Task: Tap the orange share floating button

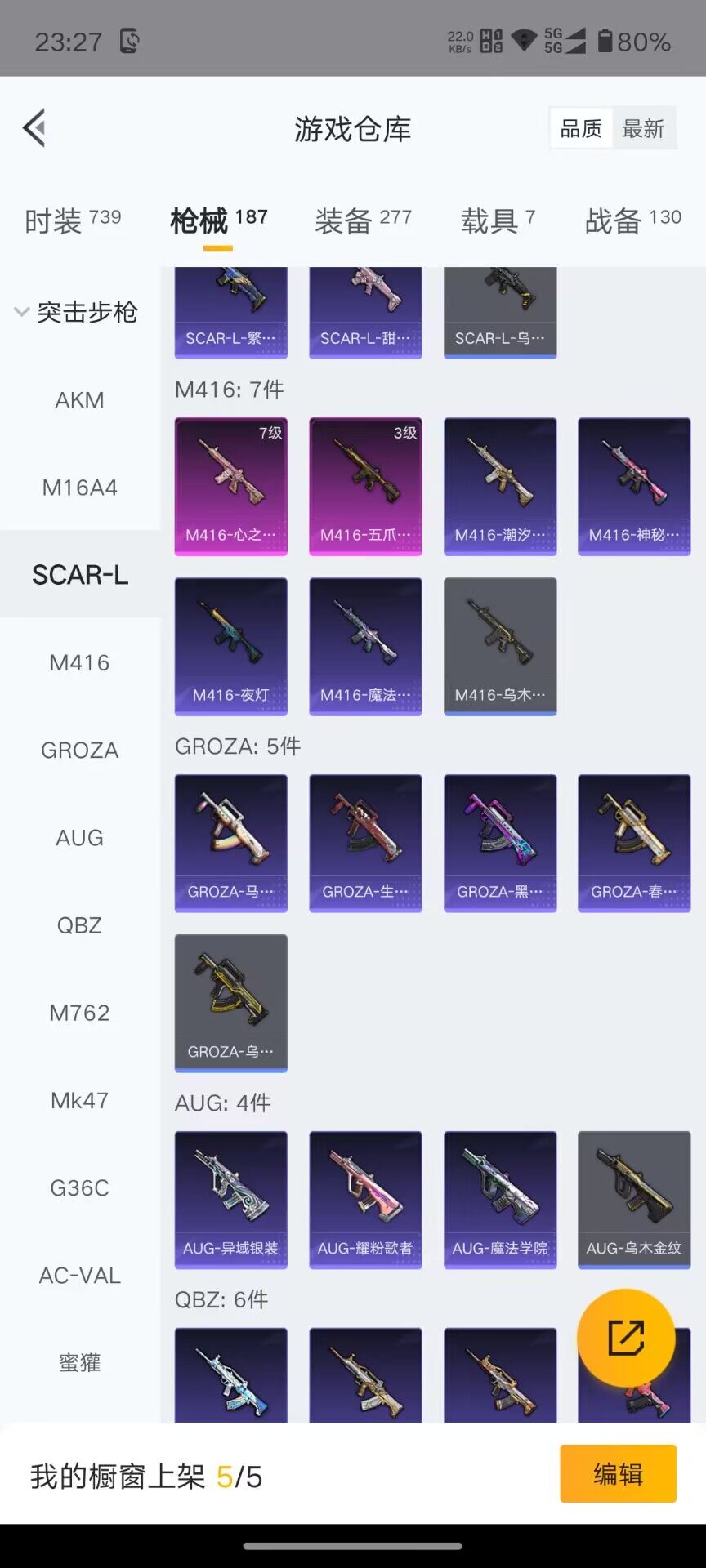Action: point(626,1338)
